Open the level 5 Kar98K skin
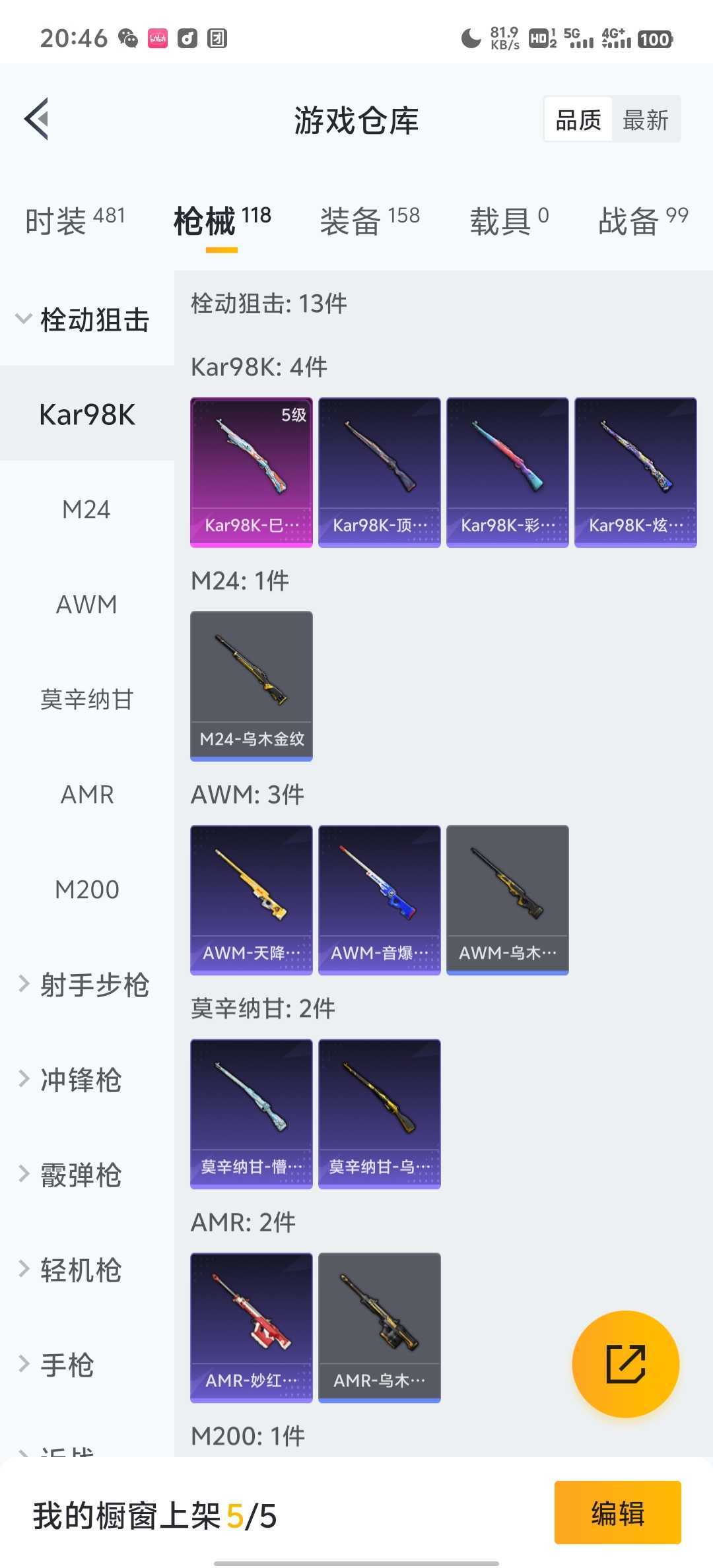713x1568 pixels. 251,471
